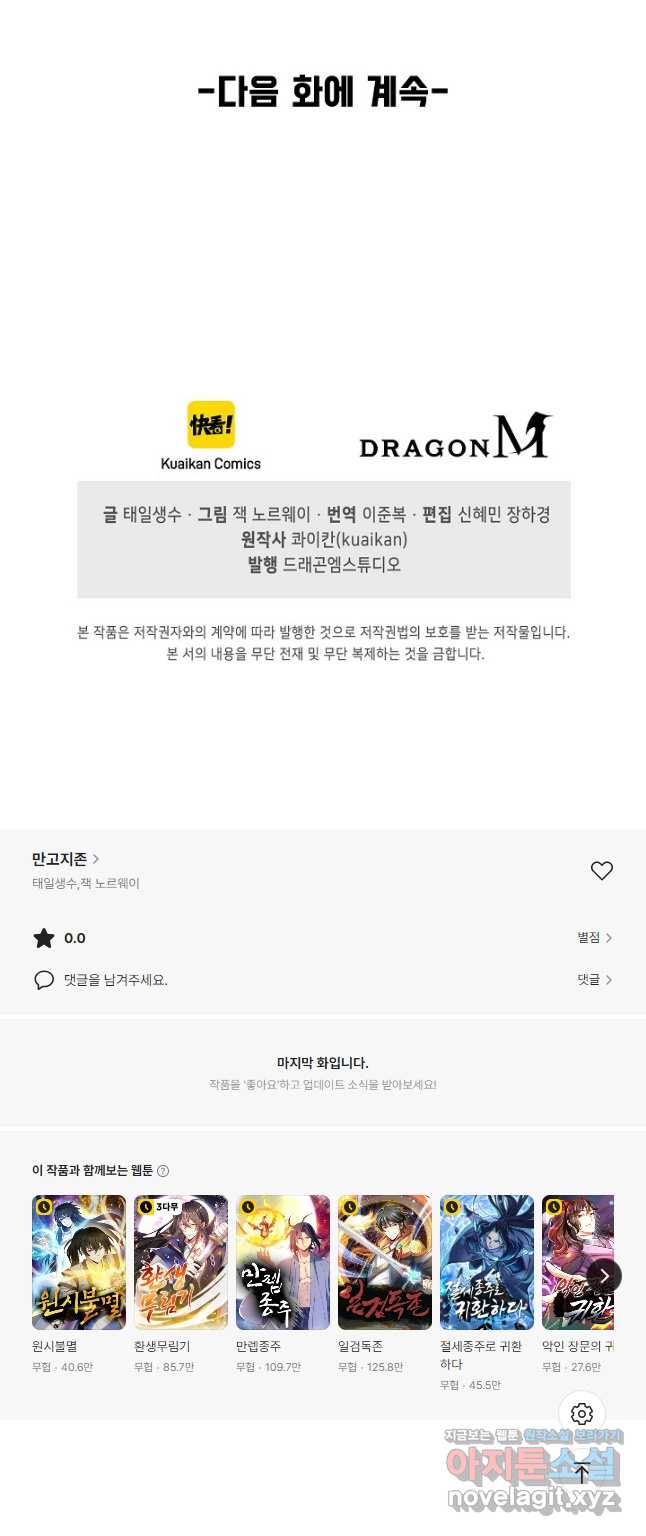The height and width of the screenshot is (1536, 646).
Task: Open the viewer settings gear
Action: tap(582, 1414)
